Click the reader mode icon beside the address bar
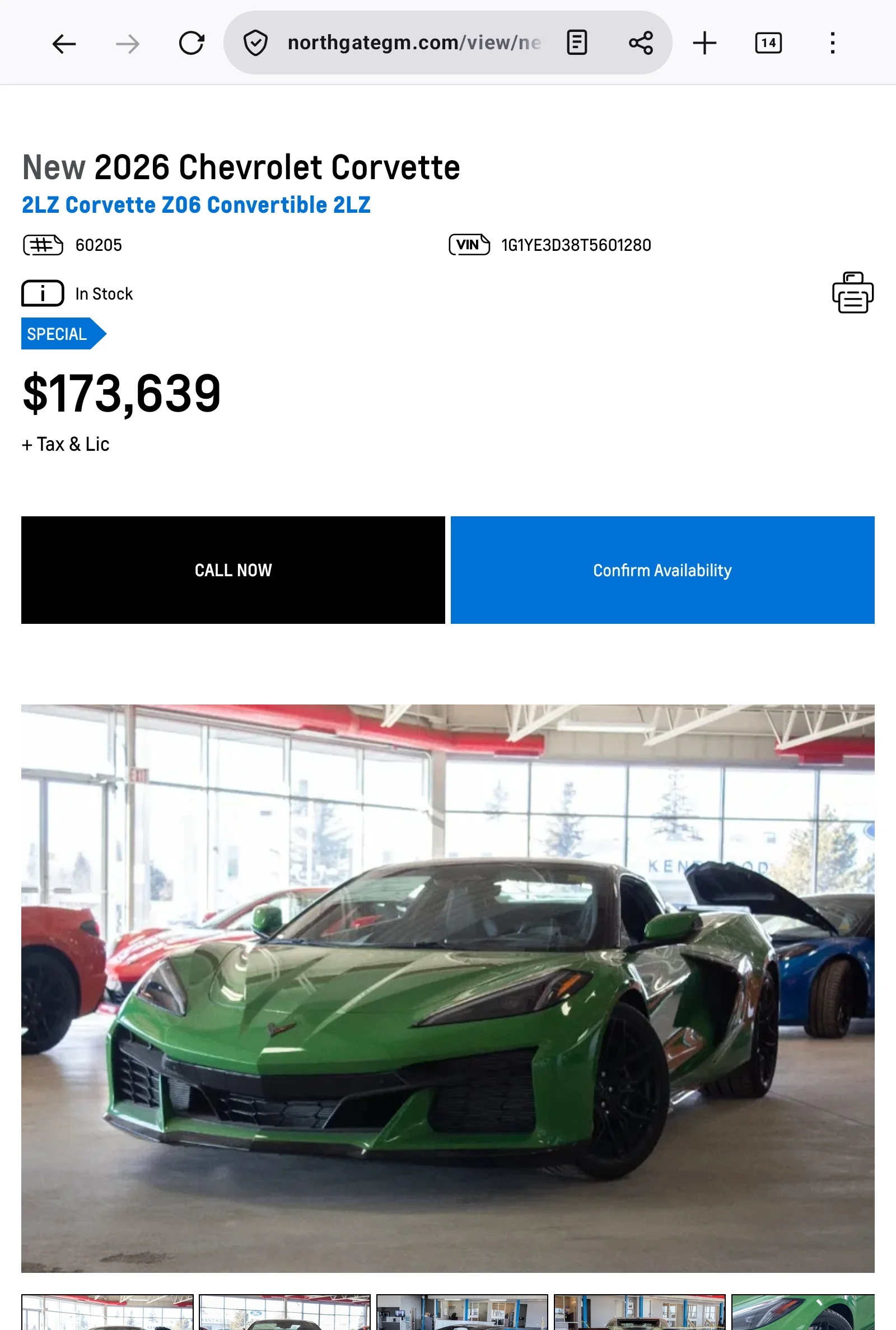Image resolution: width=896 pixels, height=1330 pixels. coord(577,42)
